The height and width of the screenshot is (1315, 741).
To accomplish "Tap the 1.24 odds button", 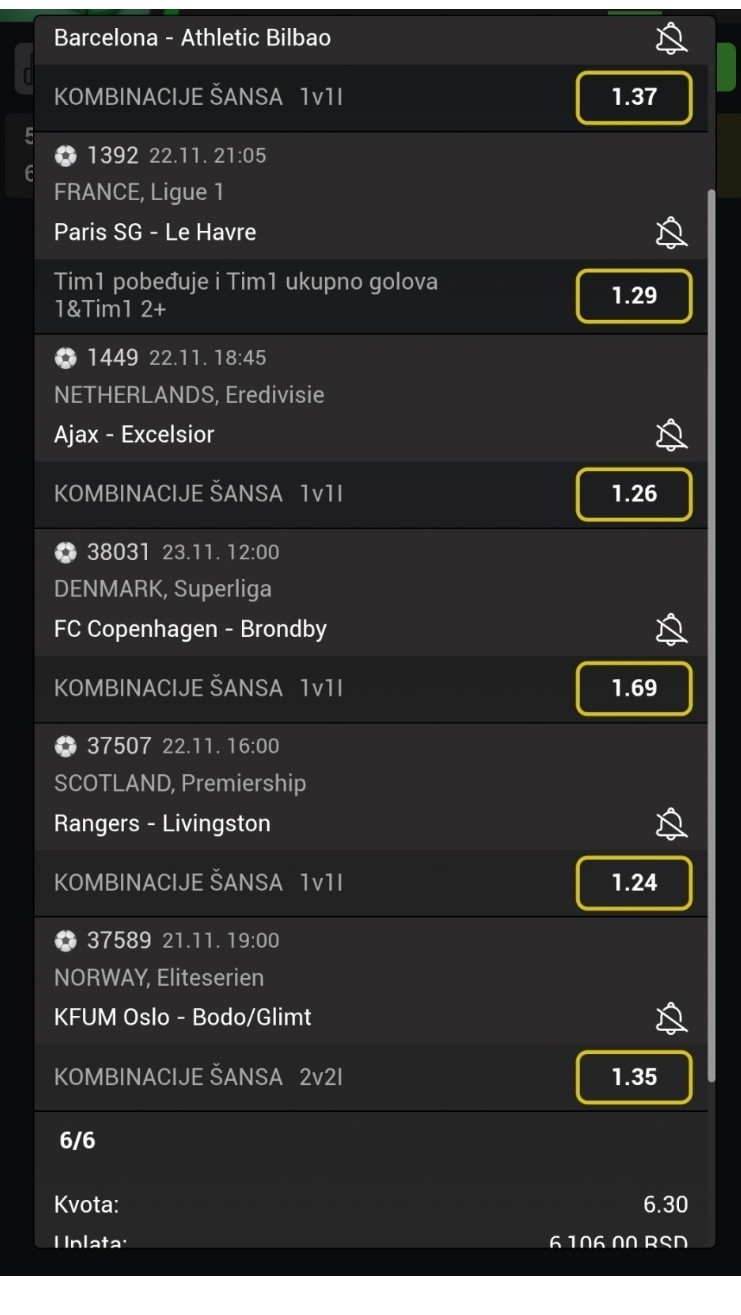I will (634, 883).
